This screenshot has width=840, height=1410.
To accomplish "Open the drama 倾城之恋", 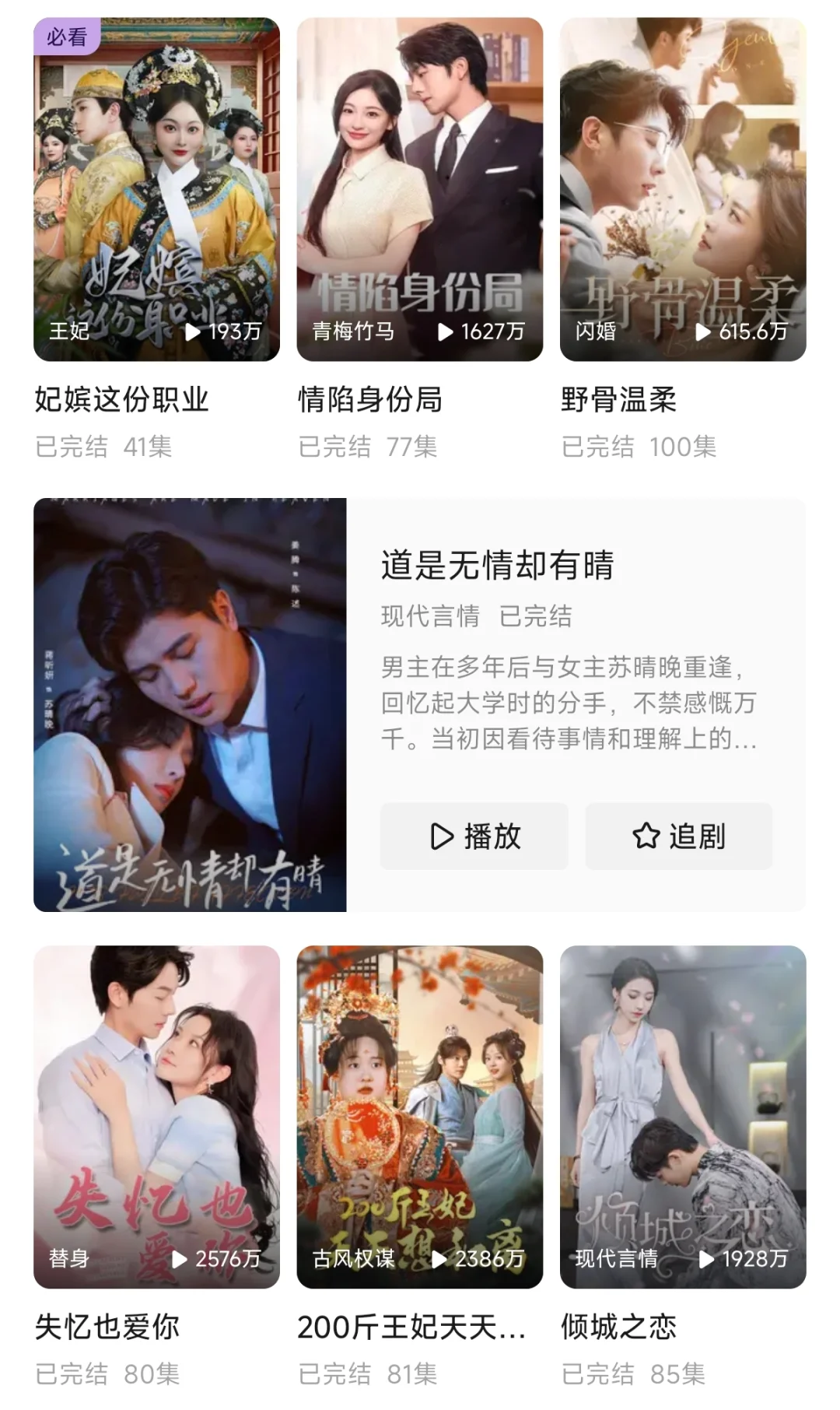I will [682, 1117].
